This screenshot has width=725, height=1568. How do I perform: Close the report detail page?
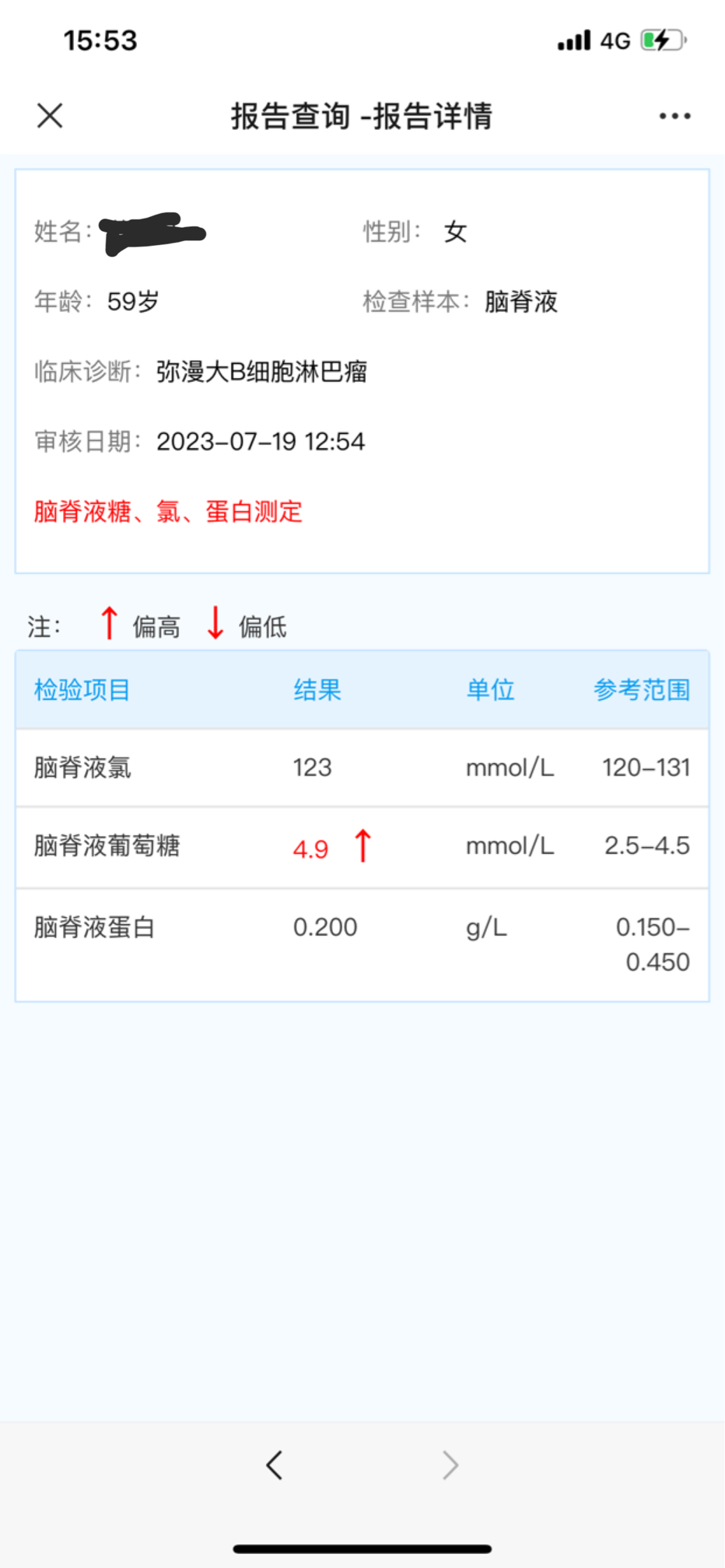point(50,116)
